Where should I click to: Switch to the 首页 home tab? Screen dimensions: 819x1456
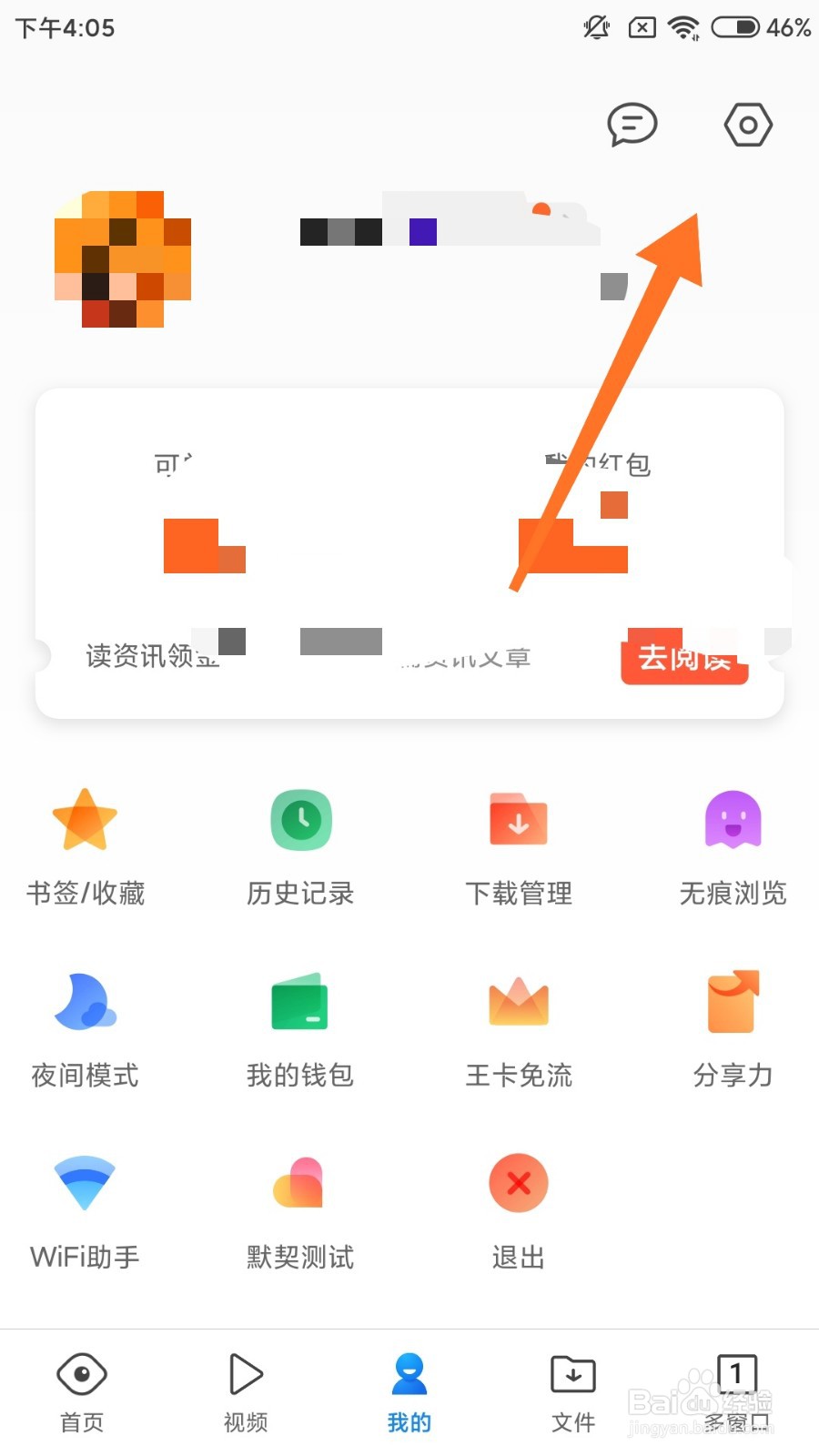[81, 1392]
